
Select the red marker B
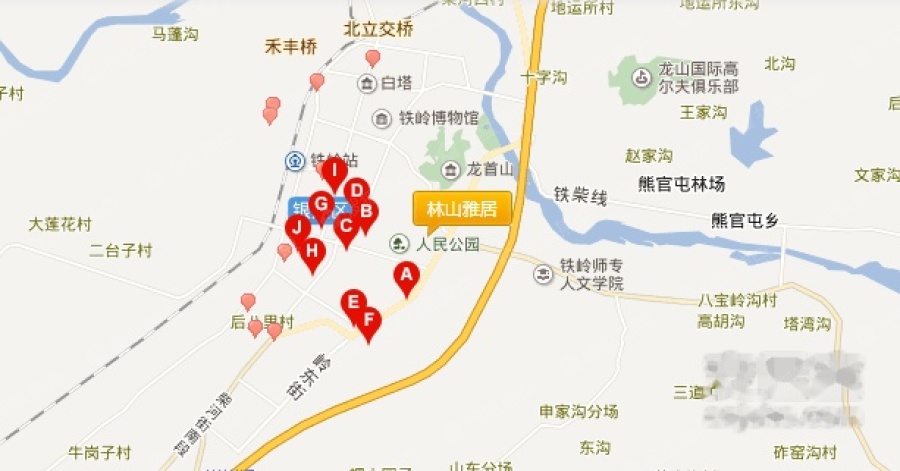pos(367,211)
